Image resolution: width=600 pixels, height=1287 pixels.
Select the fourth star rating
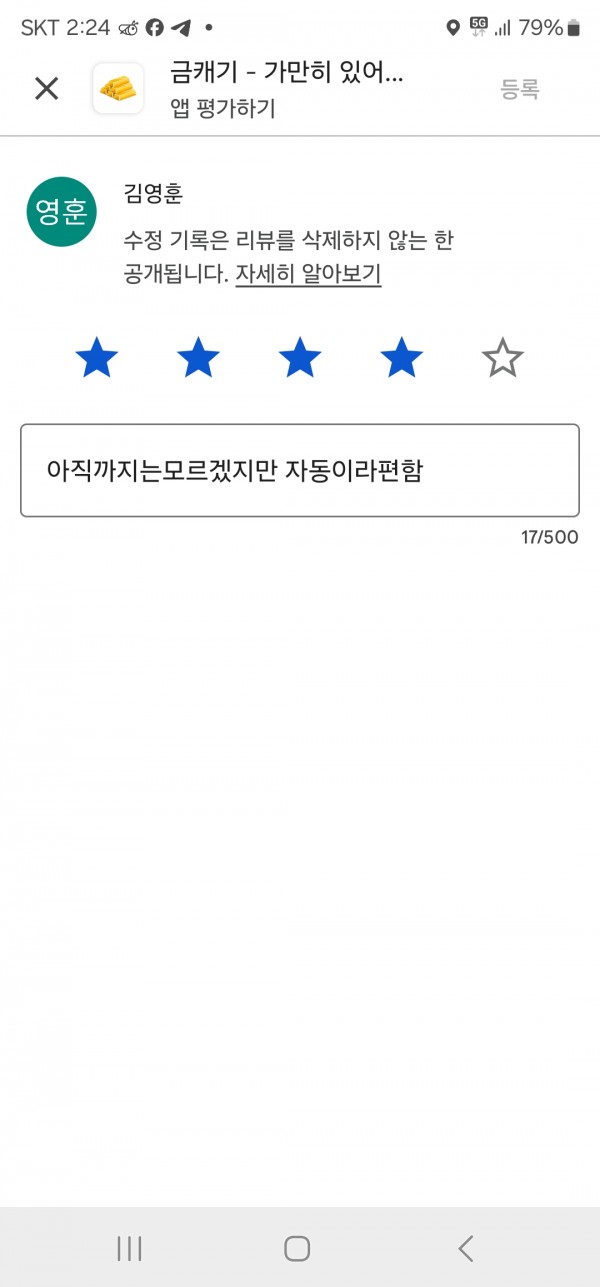tap(401, 358)
